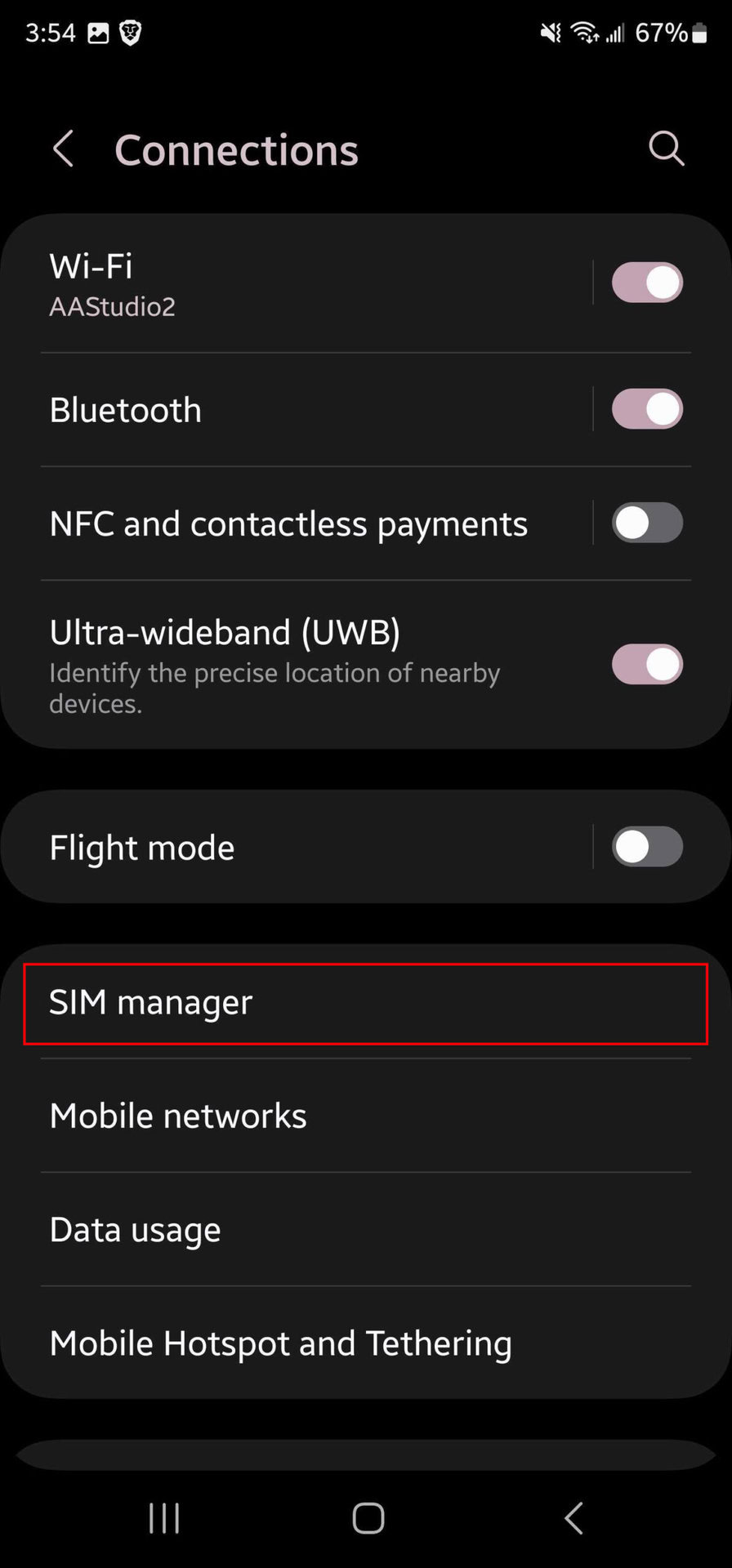Image resolution: width=732 pixels, height=1568 pixels.
Task: Open Mobile networks
Action: pyautogui.click(x=365, y=1116)
